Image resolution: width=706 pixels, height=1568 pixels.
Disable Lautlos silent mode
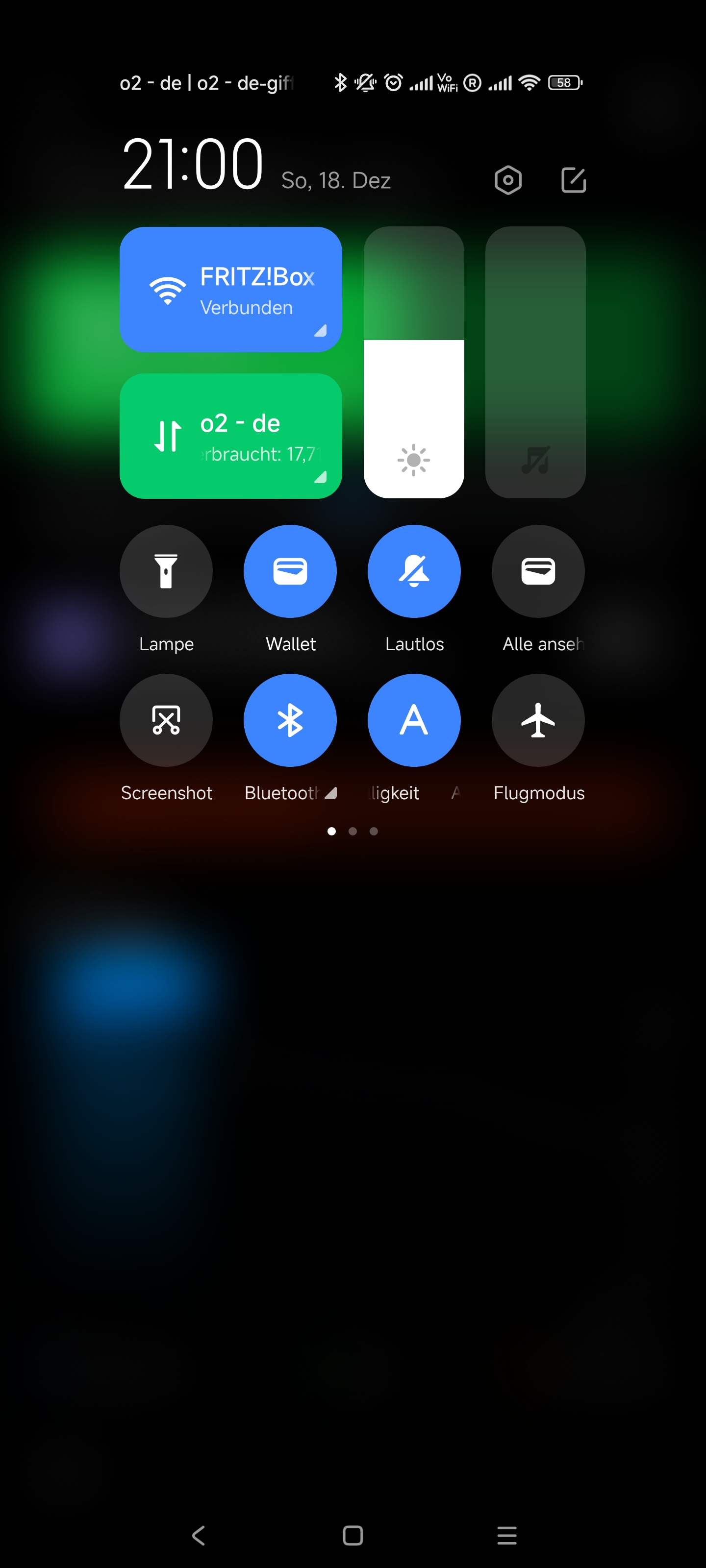(x=414, y=571)
